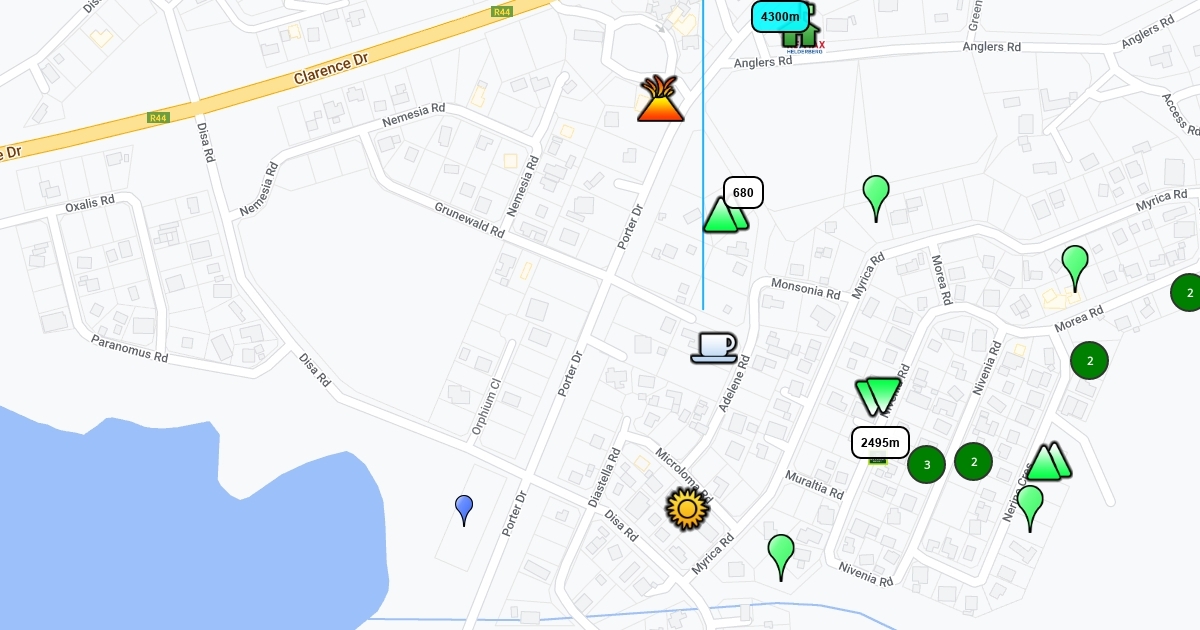Open the coffee cup marker
The height and width of the screenshot is (630, 1200).
point(714,347)
